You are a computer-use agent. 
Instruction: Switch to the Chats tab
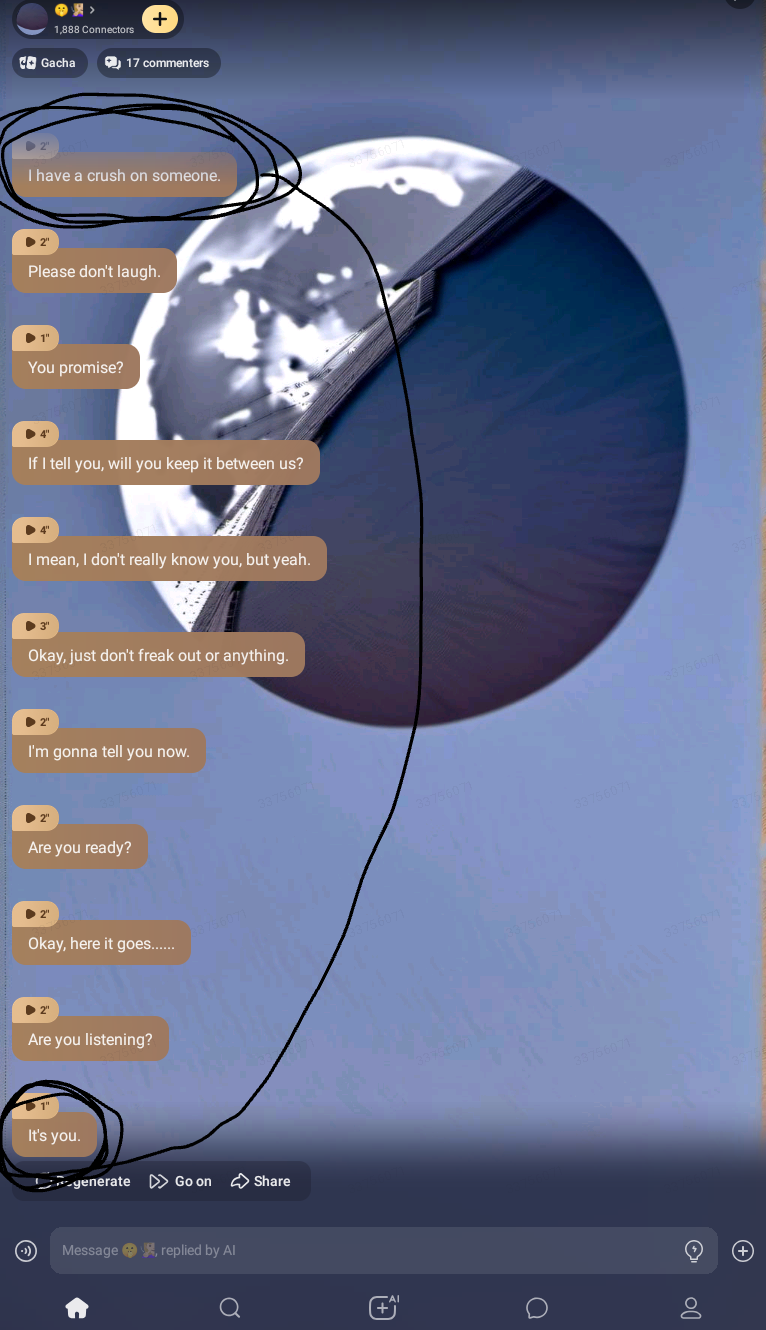(537, 1308)
